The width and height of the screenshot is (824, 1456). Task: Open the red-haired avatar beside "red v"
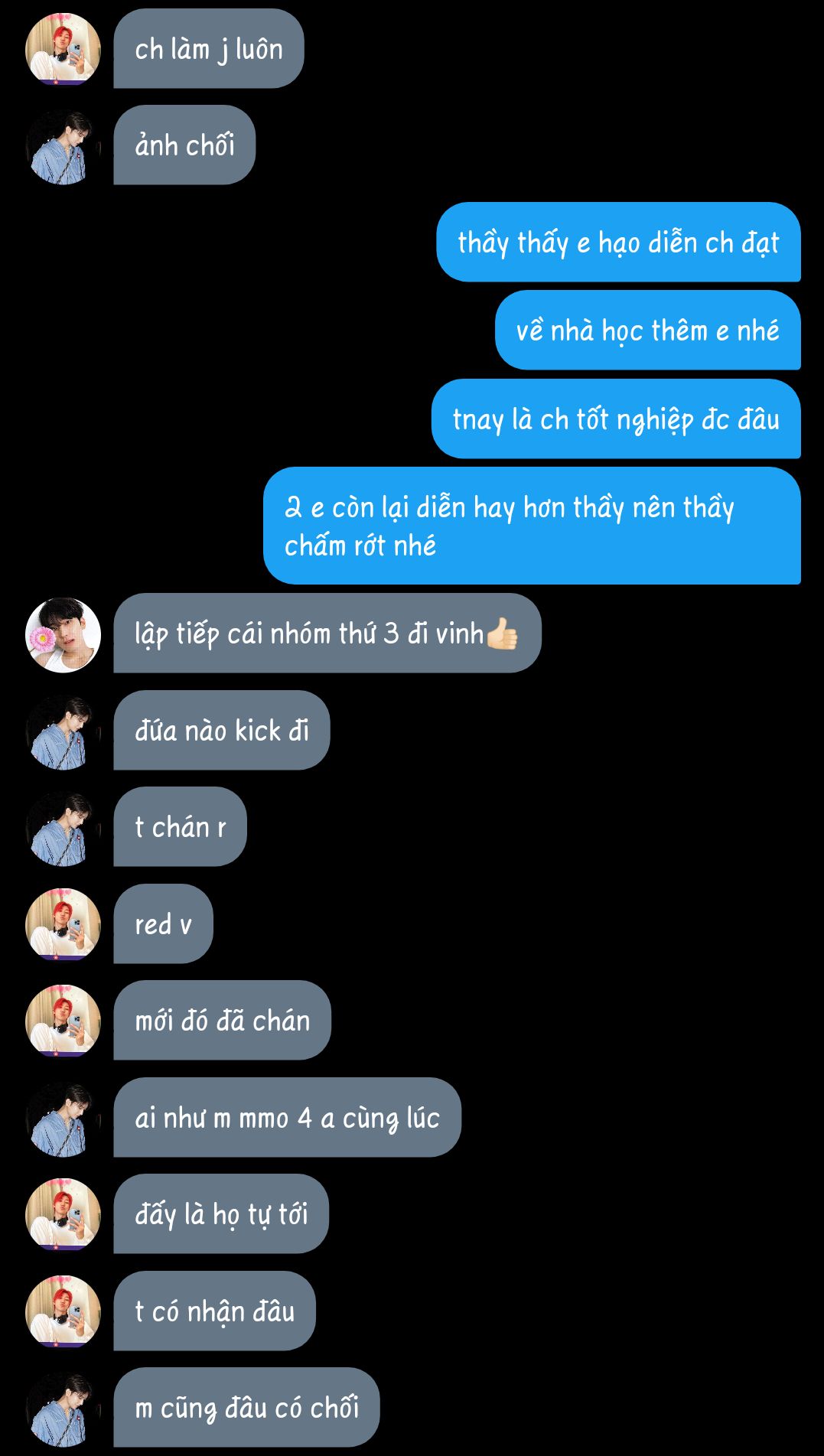coord(64,925)
